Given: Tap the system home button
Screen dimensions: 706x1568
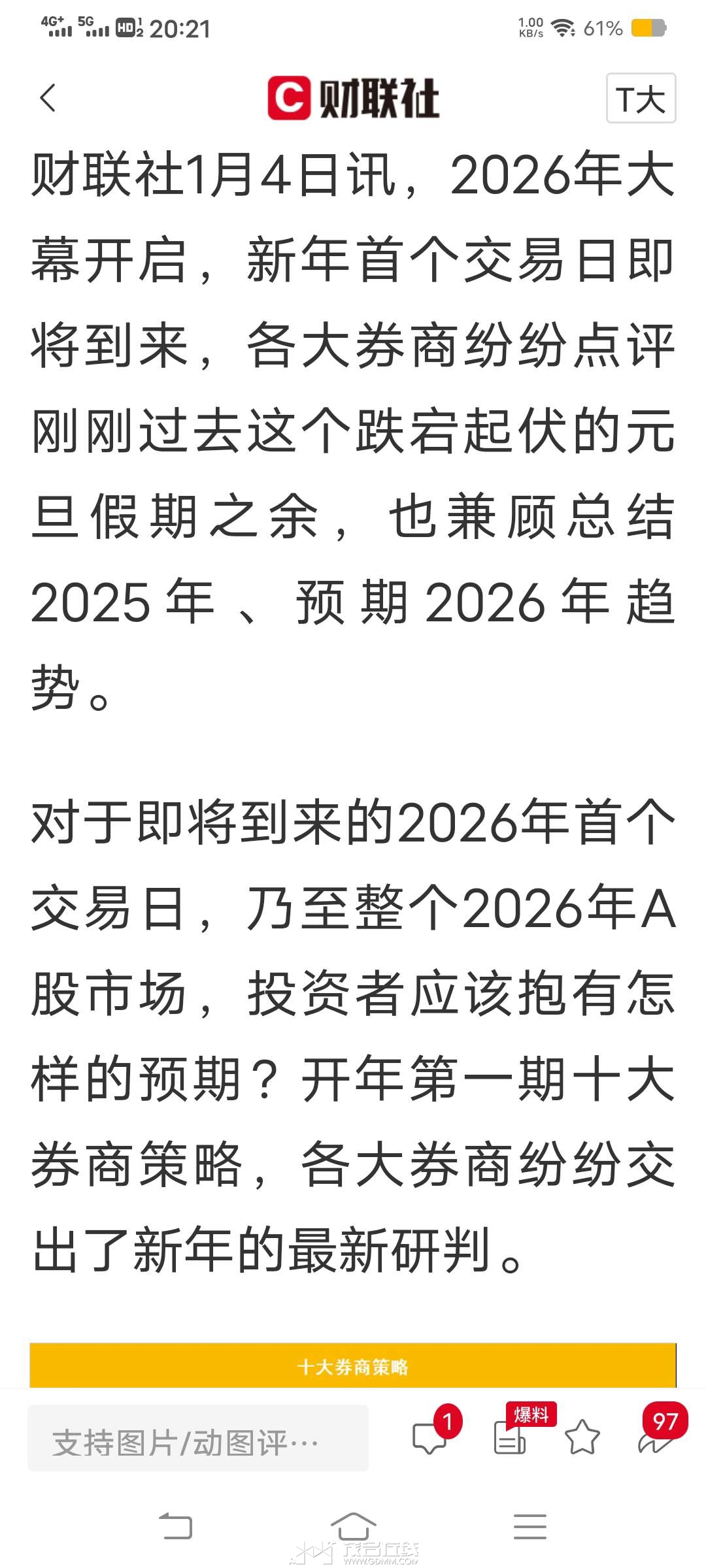Looking at the screenshot, I should coord(353,1527).
